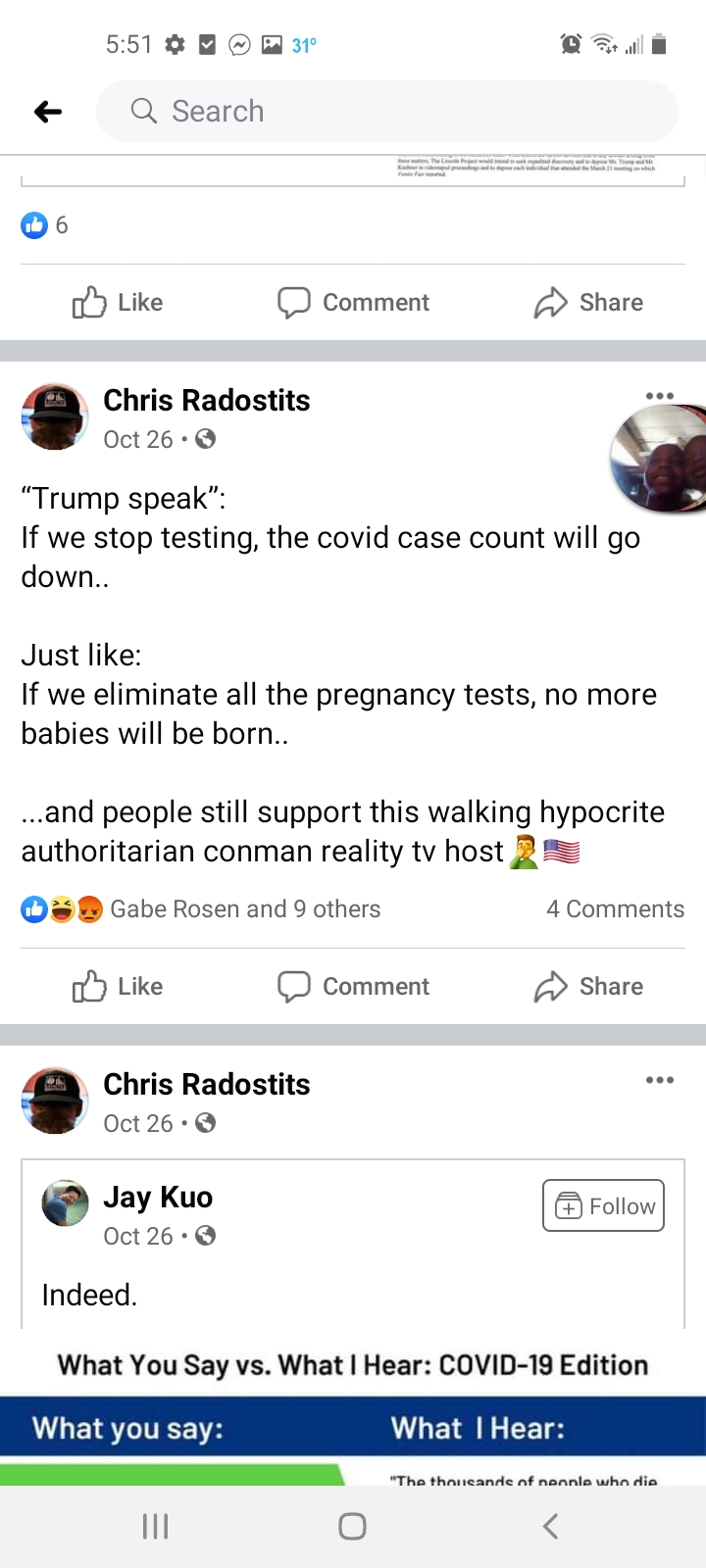The height and width of the screenshot is (1568, 706).
Task: Open recent apps from the navigation bar
Action: (x=156, y=1526)
